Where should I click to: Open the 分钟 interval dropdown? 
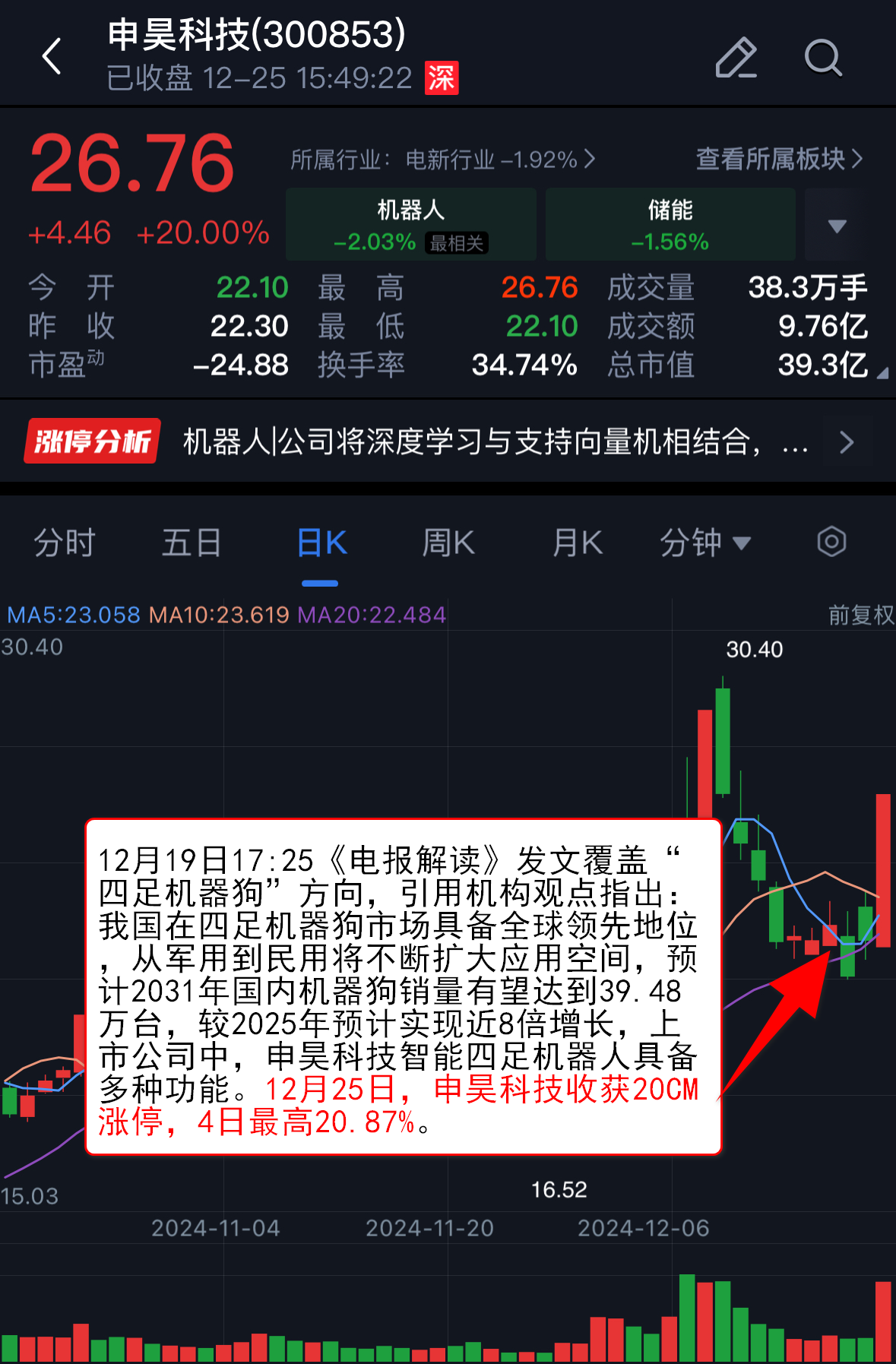704,543
